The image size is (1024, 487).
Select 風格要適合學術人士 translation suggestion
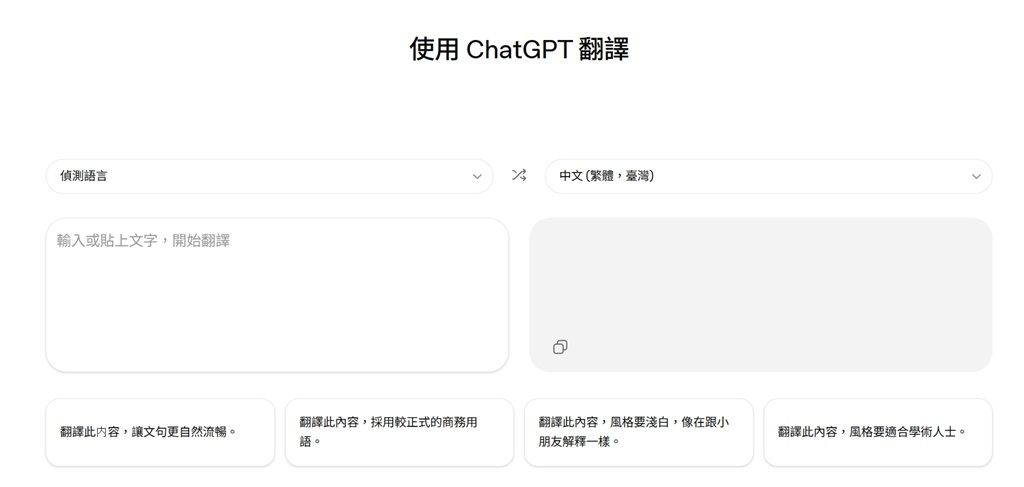(877, 432)
